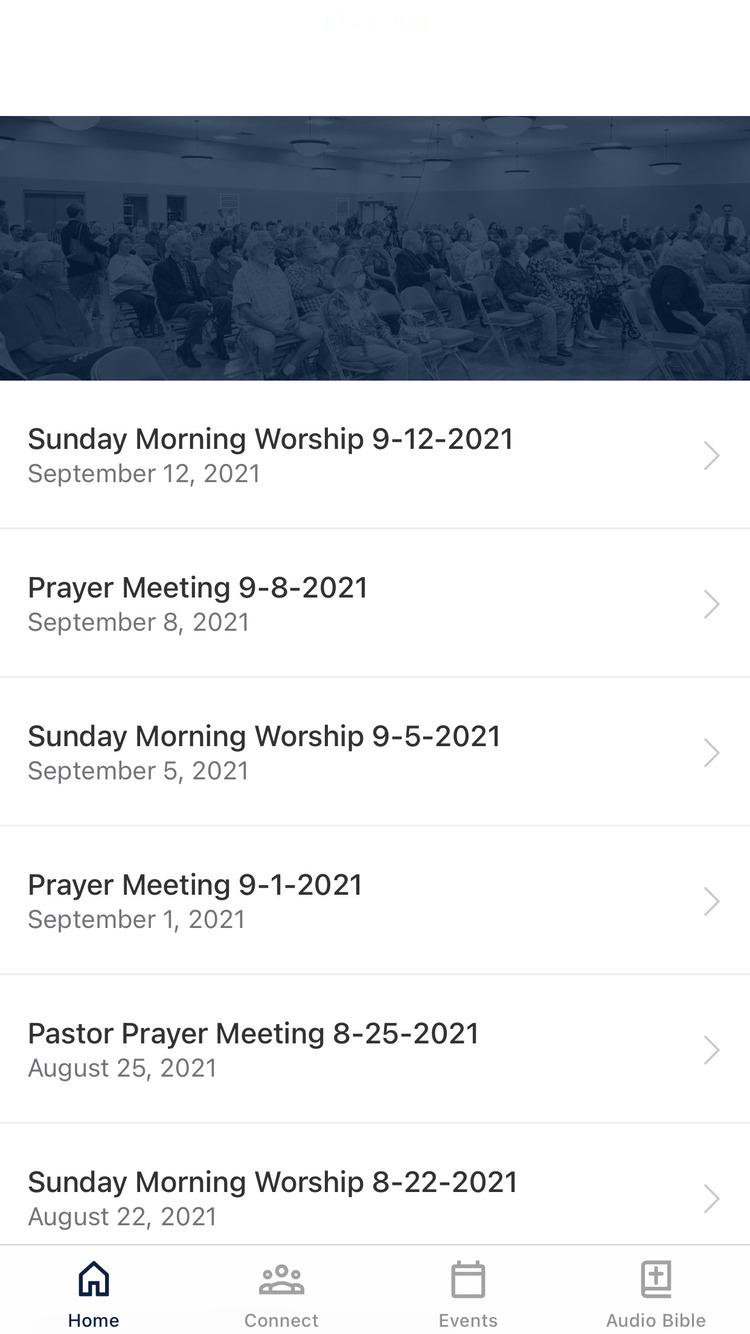The width and height of the screenshot is (750, 1334).
Task: Switch to the Events tab
Action: click(468, 1294)
